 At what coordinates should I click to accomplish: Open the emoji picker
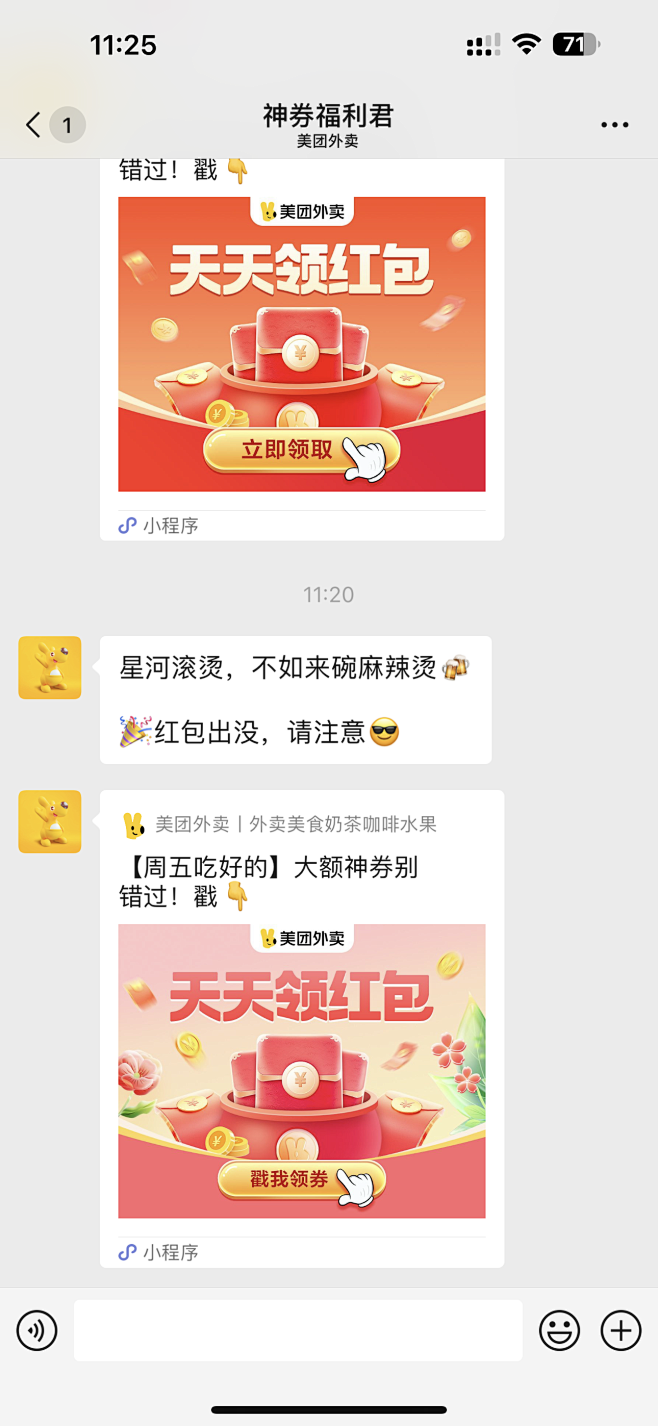[x=559, y=1331]
